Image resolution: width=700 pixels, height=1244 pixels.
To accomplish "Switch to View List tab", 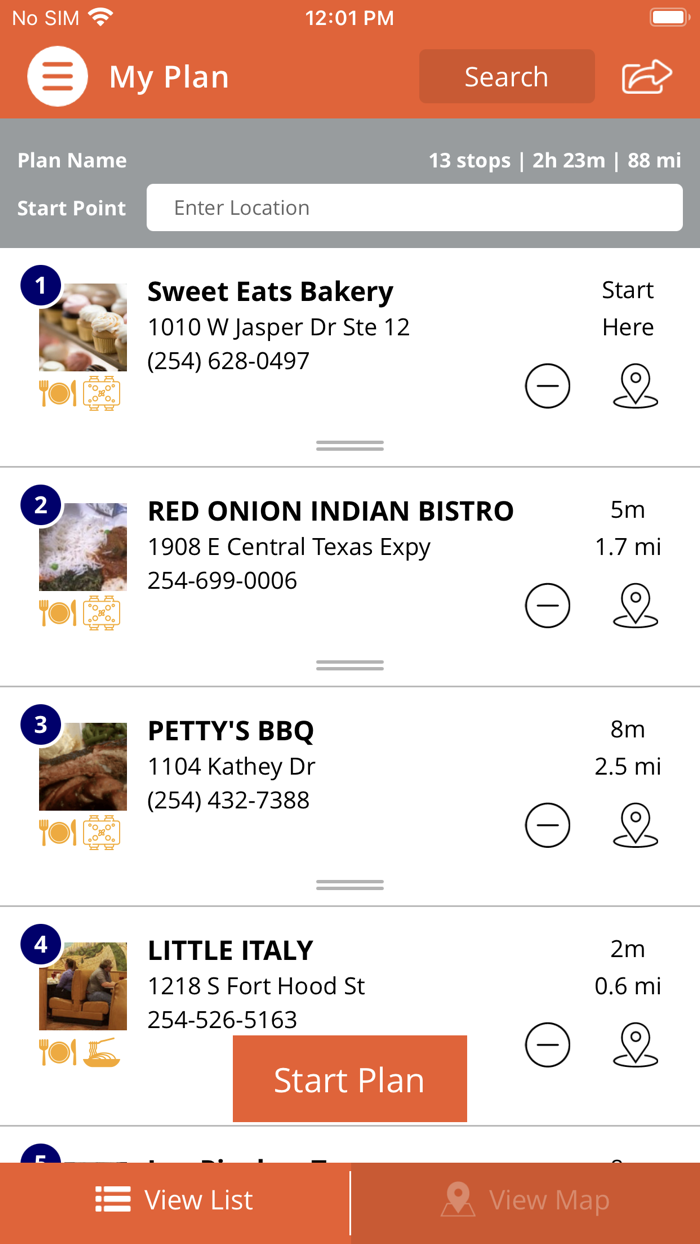I will (175, 1200).
